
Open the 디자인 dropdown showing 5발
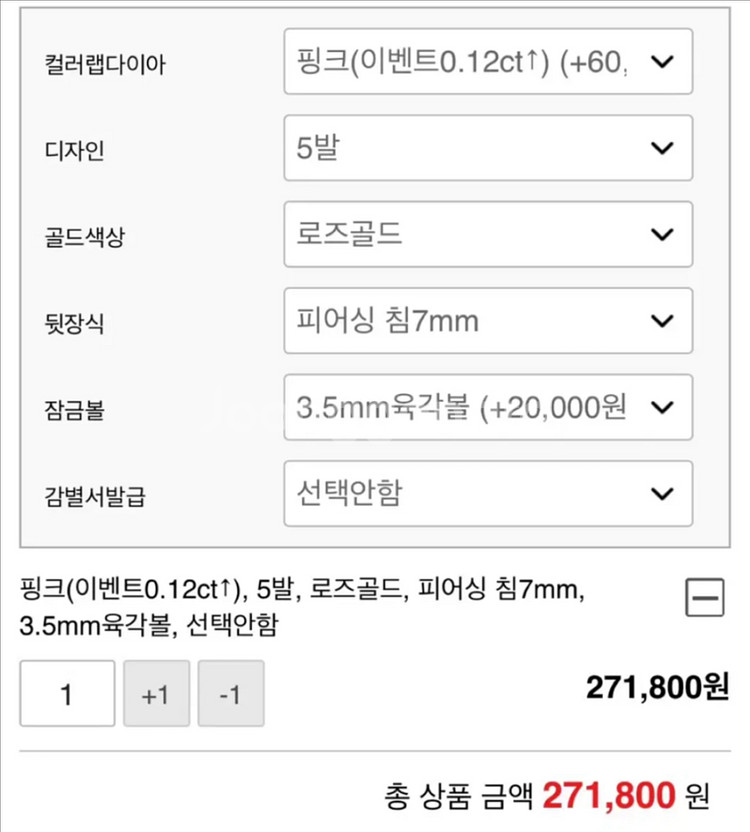[x=488, y=148]
